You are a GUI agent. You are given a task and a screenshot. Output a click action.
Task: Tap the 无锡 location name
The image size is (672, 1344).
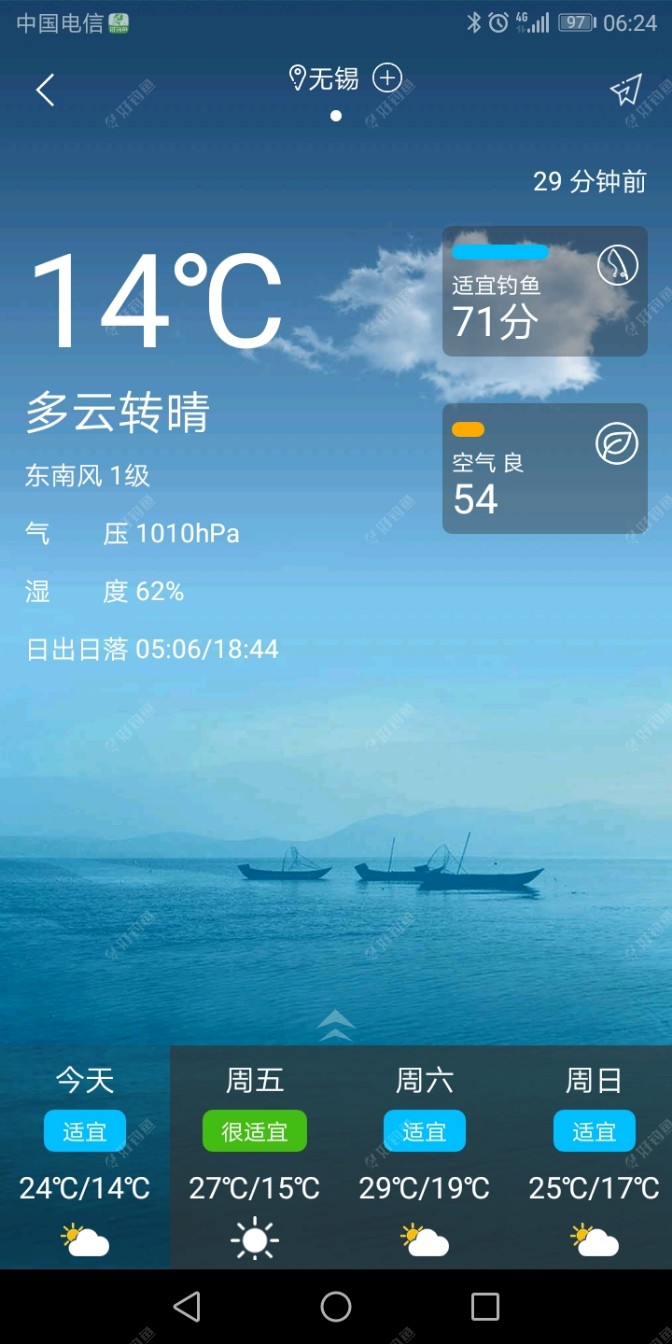[x=332, y=78]
